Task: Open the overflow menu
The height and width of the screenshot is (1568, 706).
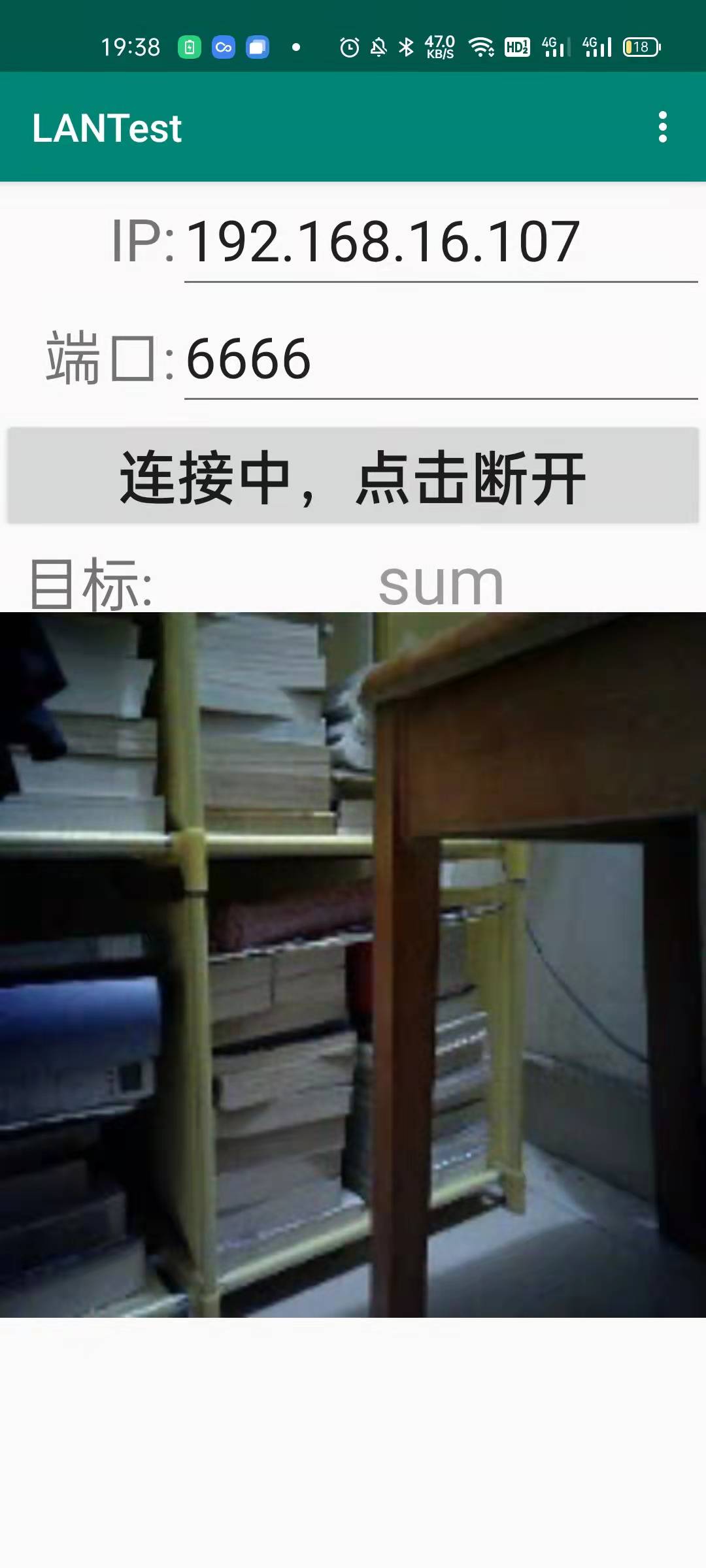Action: point(662,127)
